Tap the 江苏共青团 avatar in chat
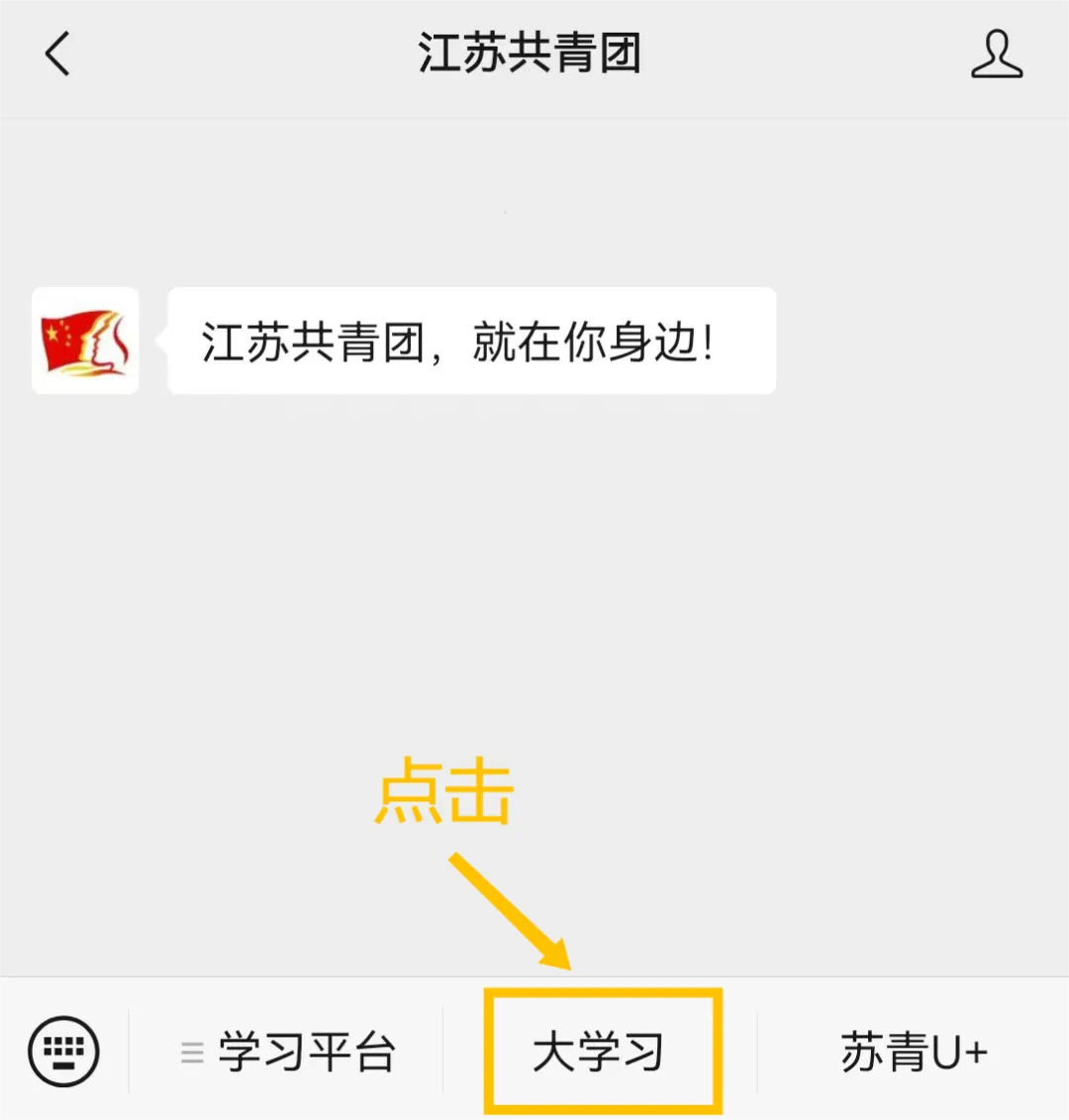 tap(85, 342)
